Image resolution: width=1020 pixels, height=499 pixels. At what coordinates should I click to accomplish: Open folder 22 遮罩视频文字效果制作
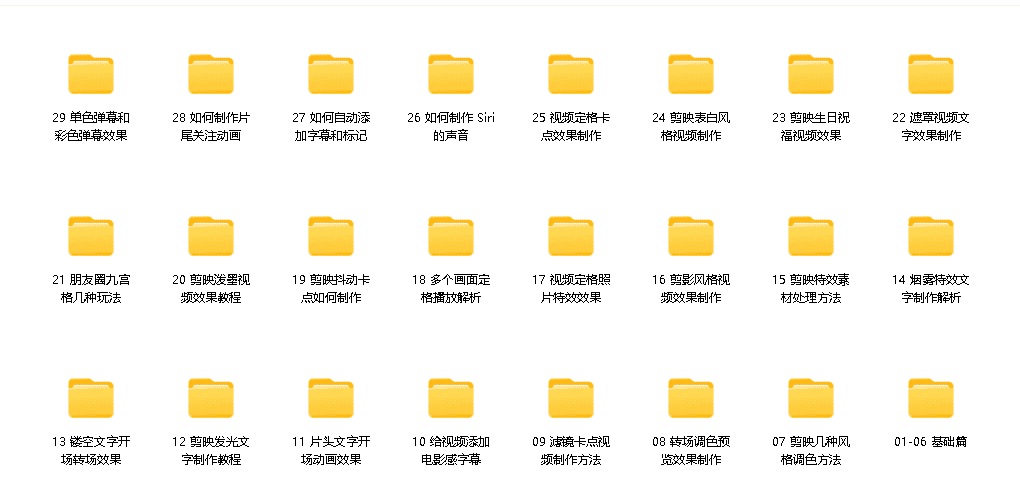click(x=931, y=75)
